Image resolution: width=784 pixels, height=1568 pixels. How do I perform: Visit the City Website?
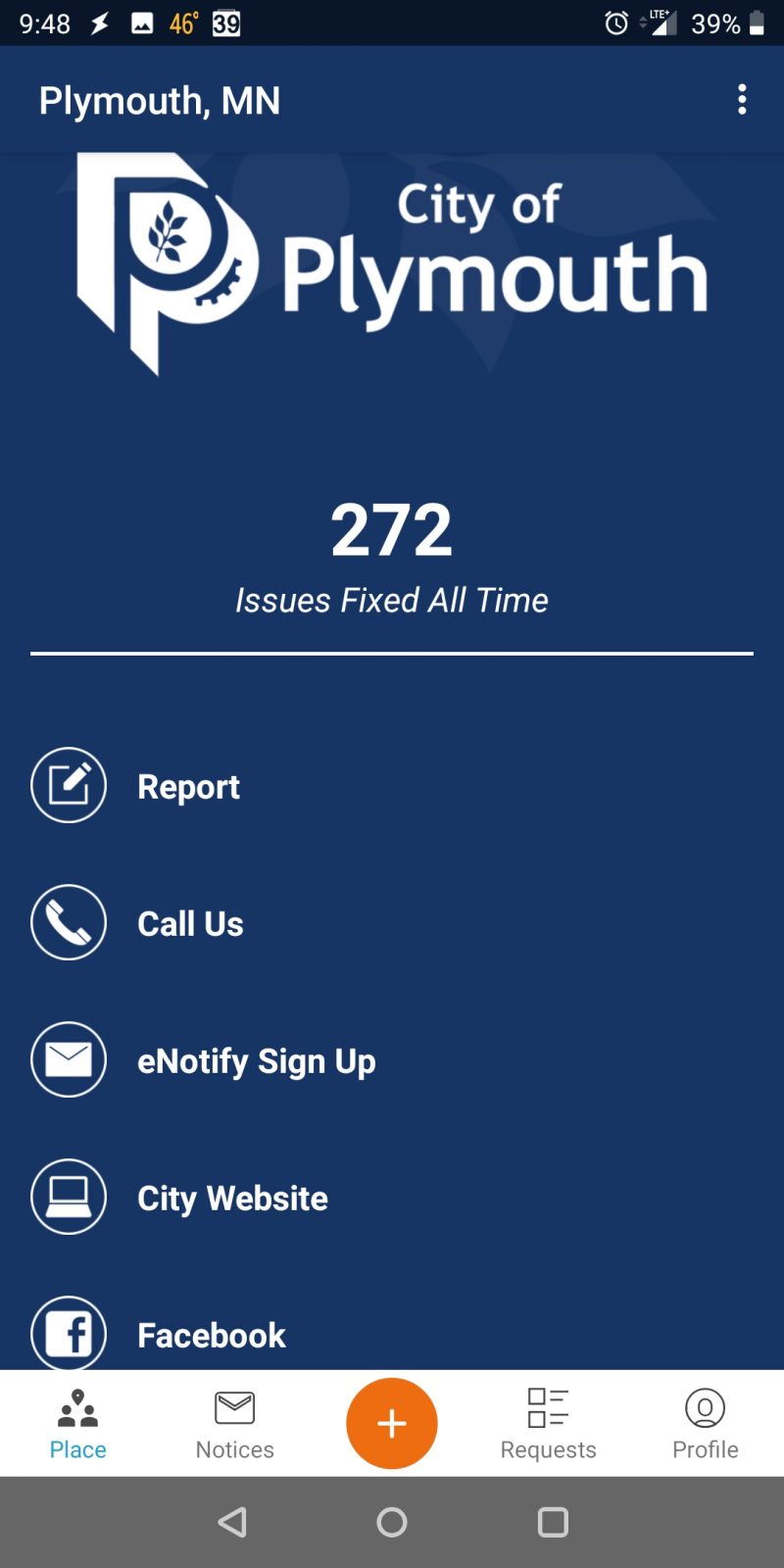(x=232, y=1198)
